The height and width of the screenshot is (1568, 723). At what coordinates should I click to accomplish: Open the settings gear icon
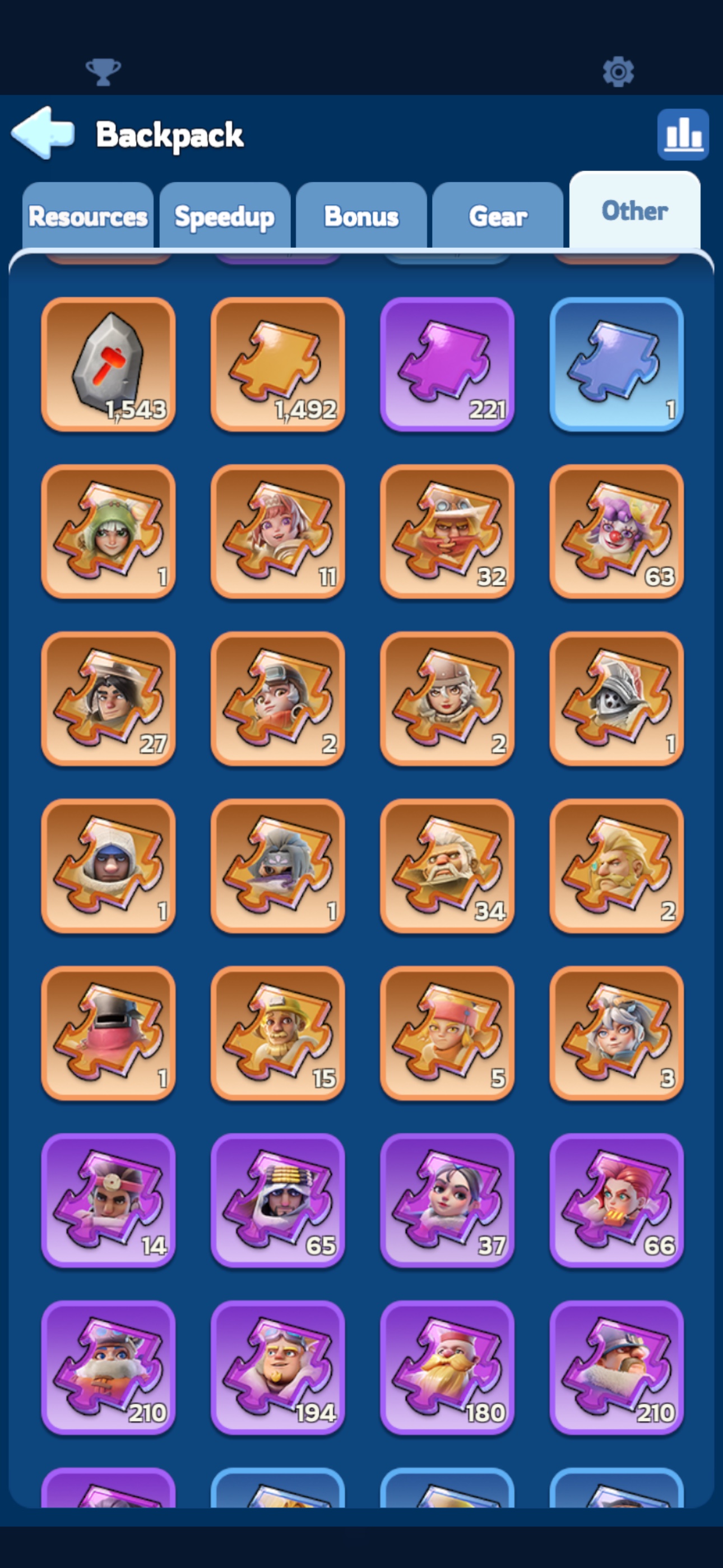pyautogui.click(x=618, y=72)
